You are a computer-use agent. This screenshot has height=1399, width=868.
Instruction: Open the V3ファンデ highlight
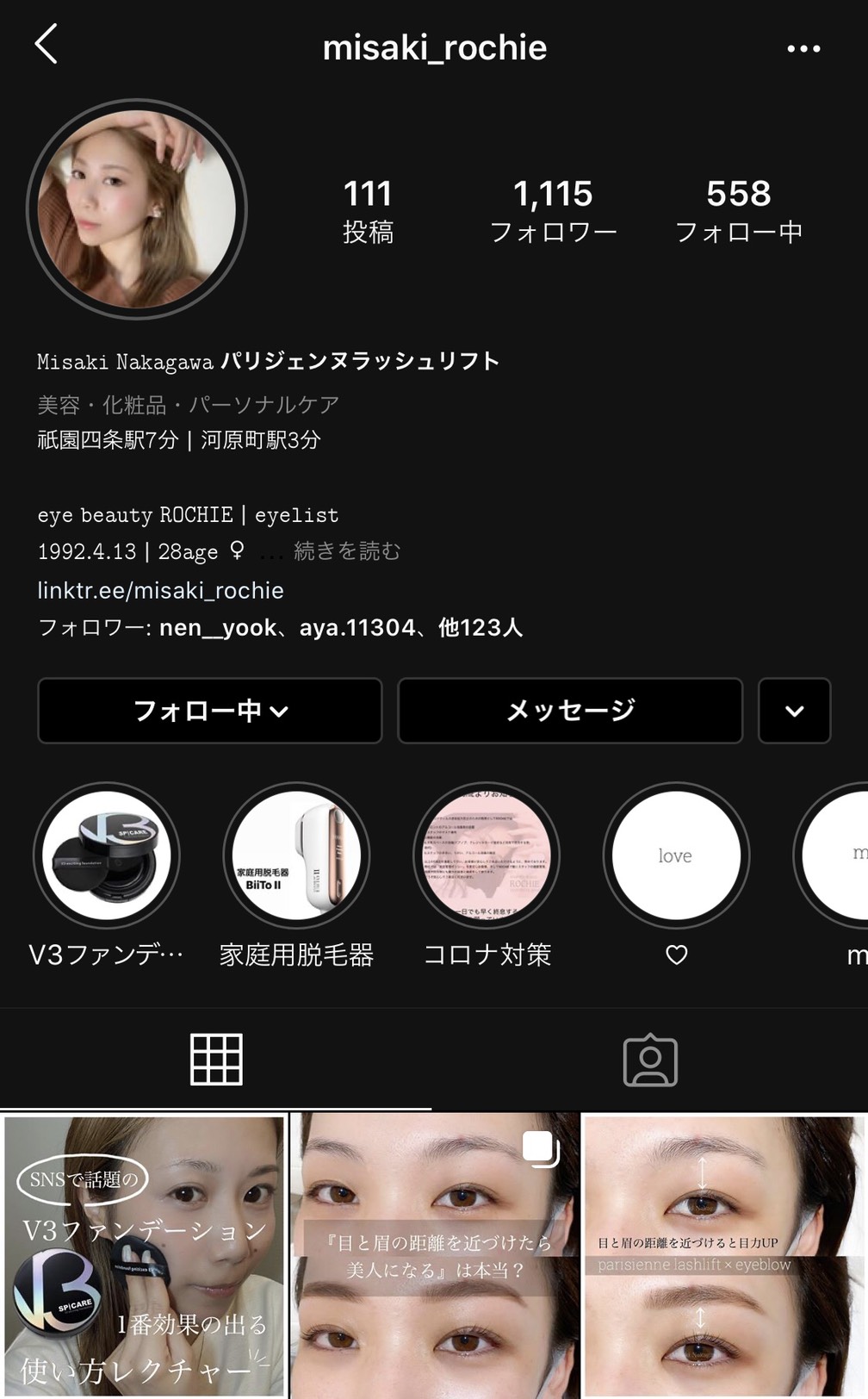pyautogui.click(x=107, y=855)
